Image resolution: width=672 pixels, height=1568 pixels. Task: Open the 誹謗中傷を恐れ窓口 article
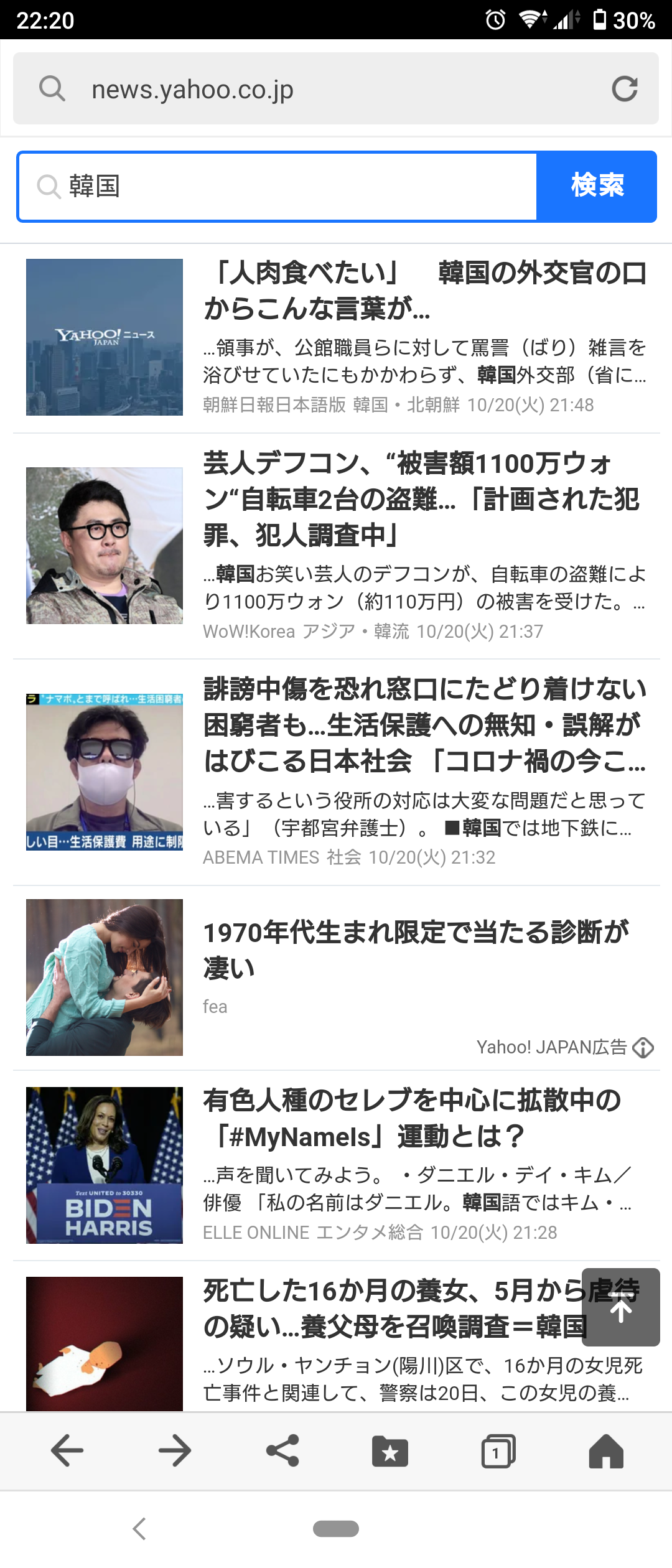[x=424, y=724]
